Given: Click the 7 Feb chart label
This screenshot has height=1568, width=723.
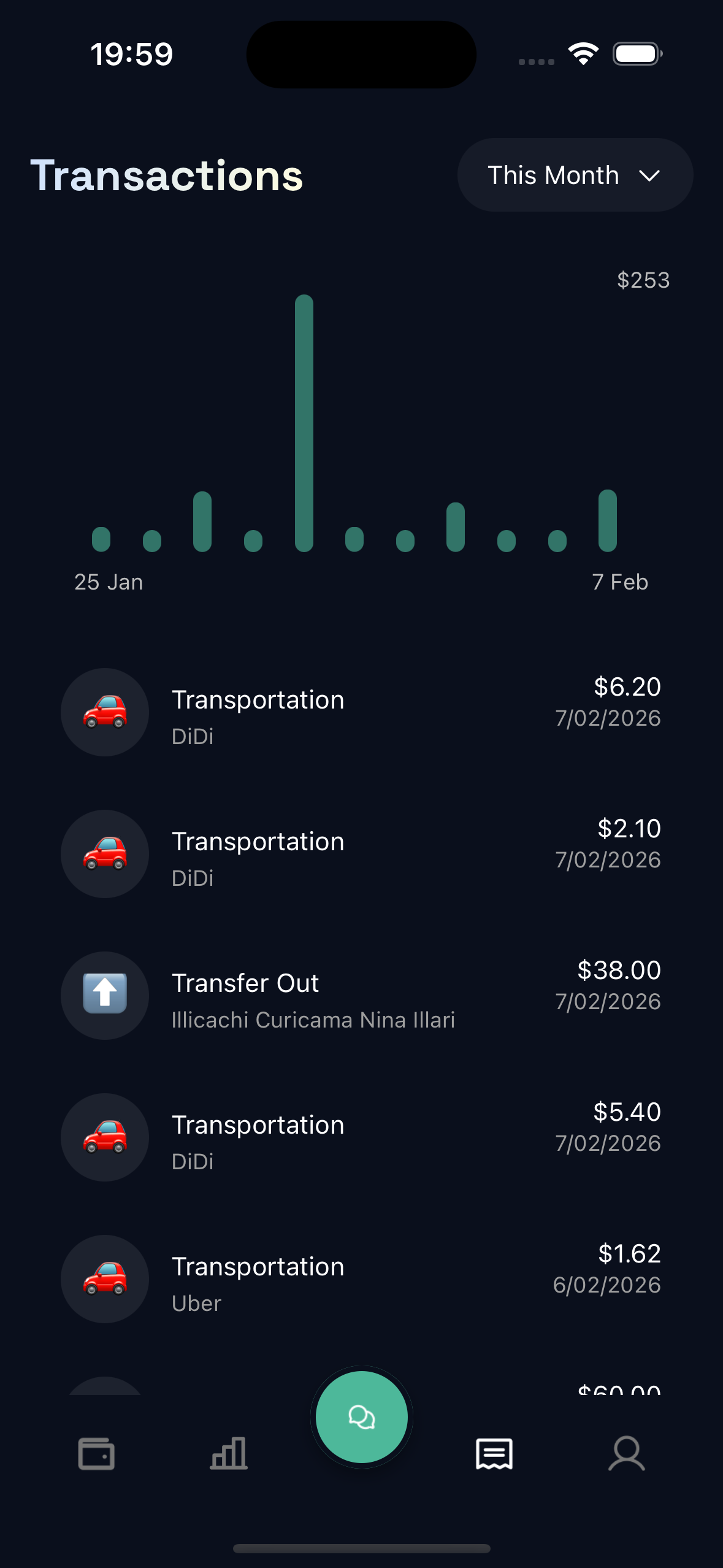Looking at the screenshot, I should click(x=619, y=582).
